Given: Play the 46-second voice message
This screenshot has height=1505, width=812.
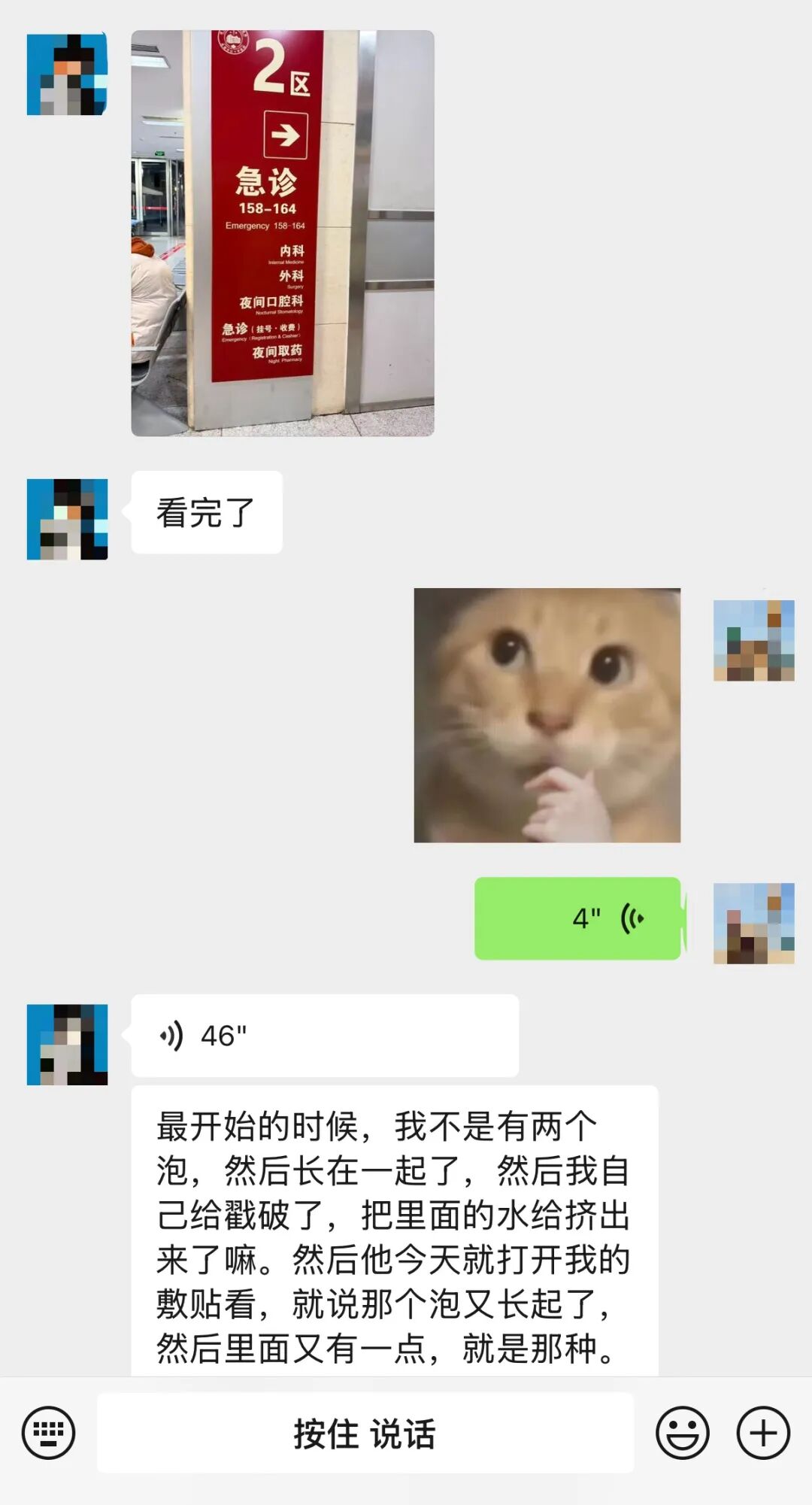Looking at the screenshot, I should click(x=324, y=1036).
